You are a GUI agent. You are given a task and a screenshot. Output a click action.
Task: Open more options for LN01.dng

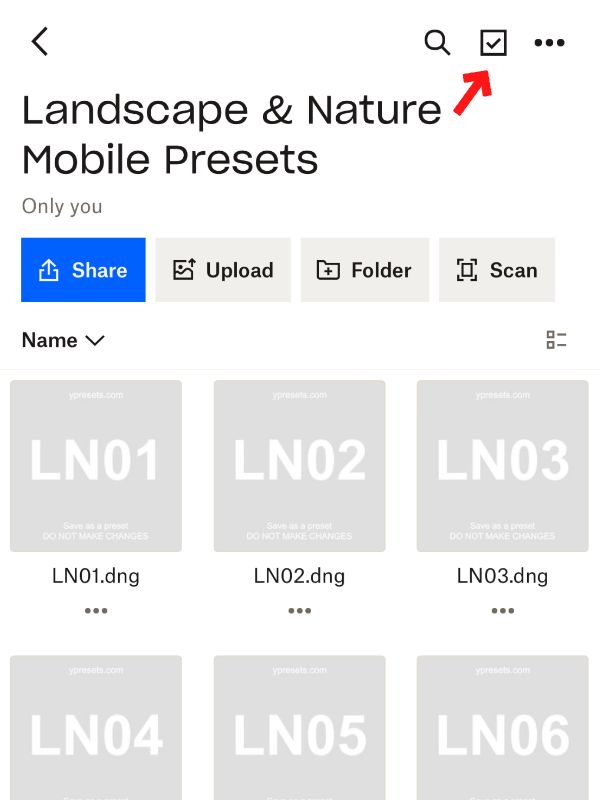coord(96,610)
